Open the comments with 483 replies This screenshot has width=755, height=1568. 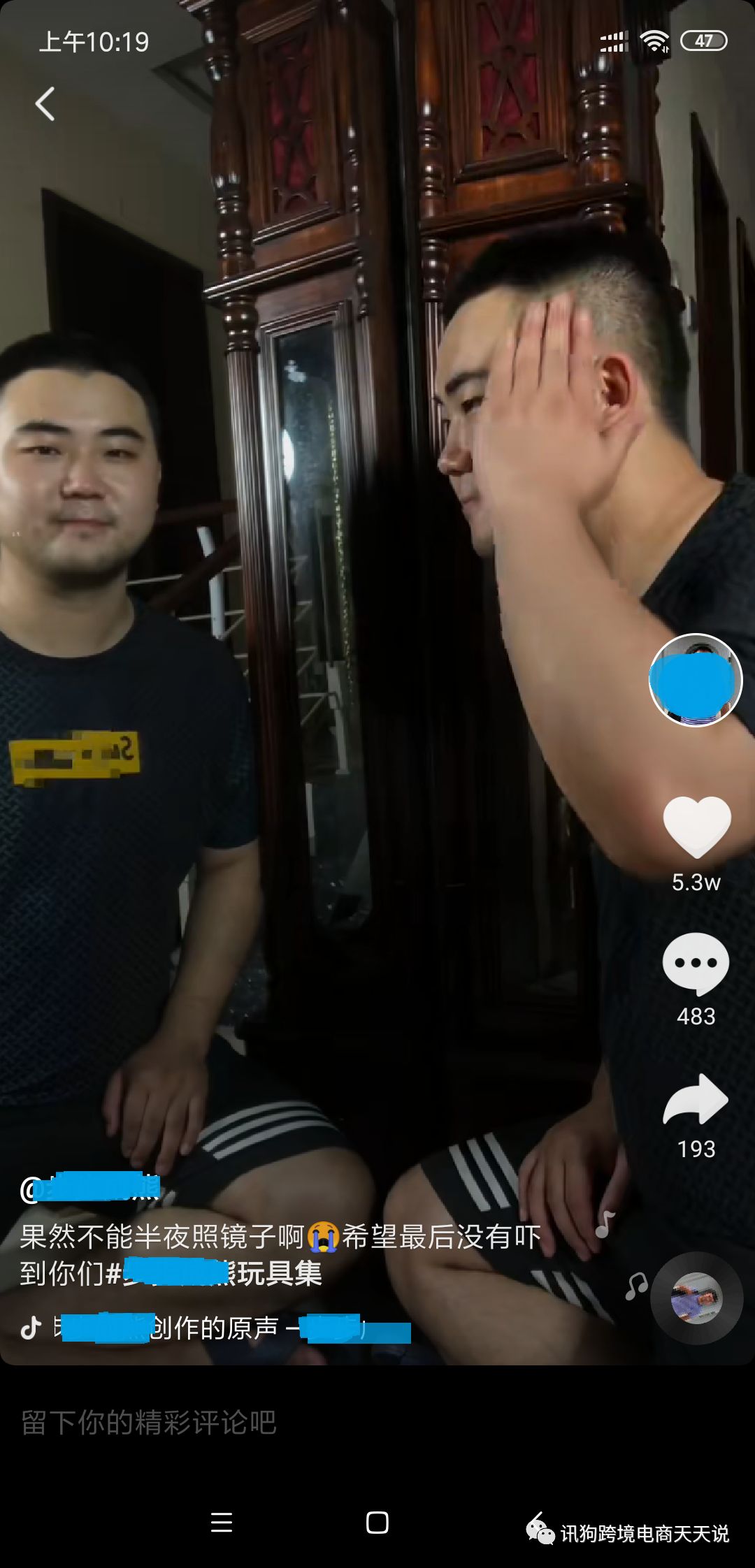pyautogui.click(x=696, y=964)
